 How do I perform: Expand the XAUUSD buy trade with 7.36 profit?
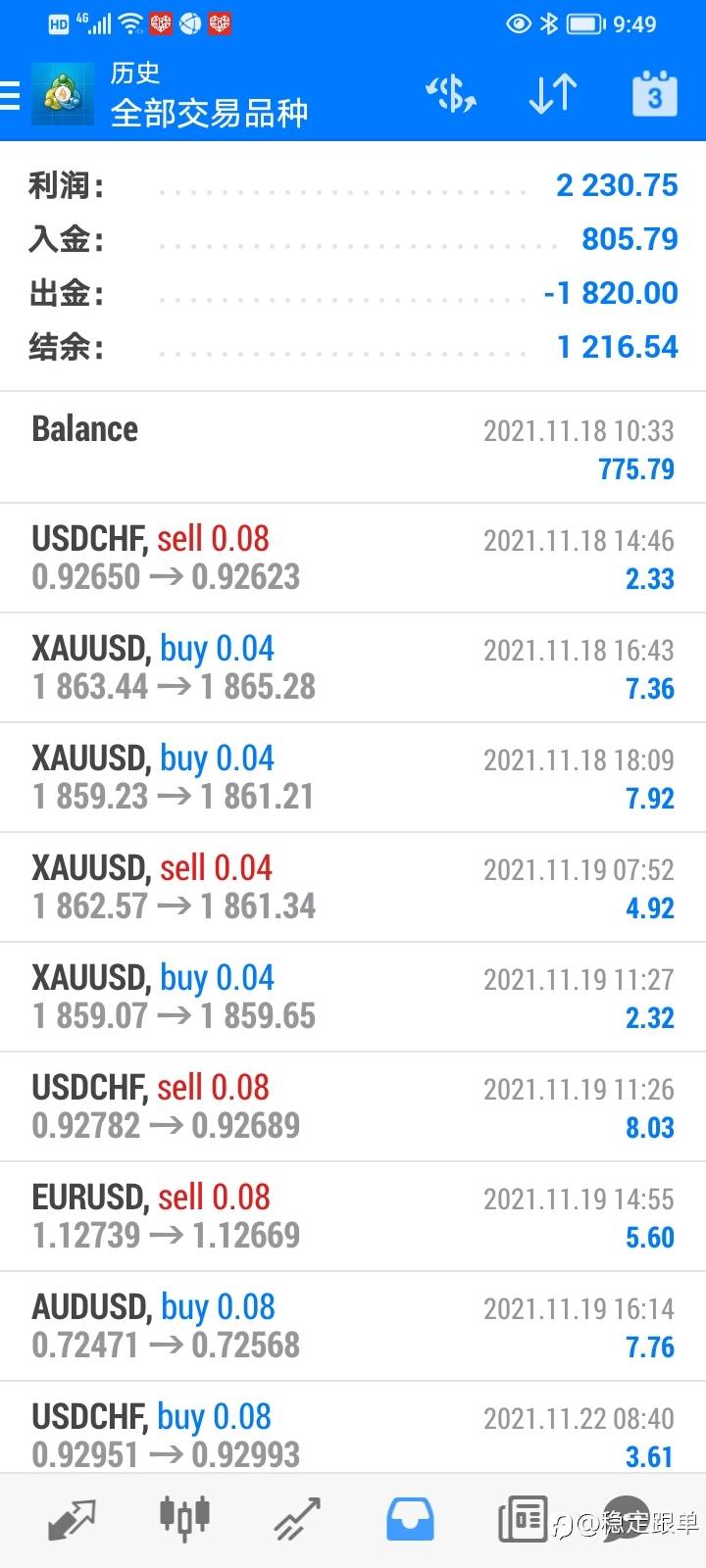click(x=353, y=667)
